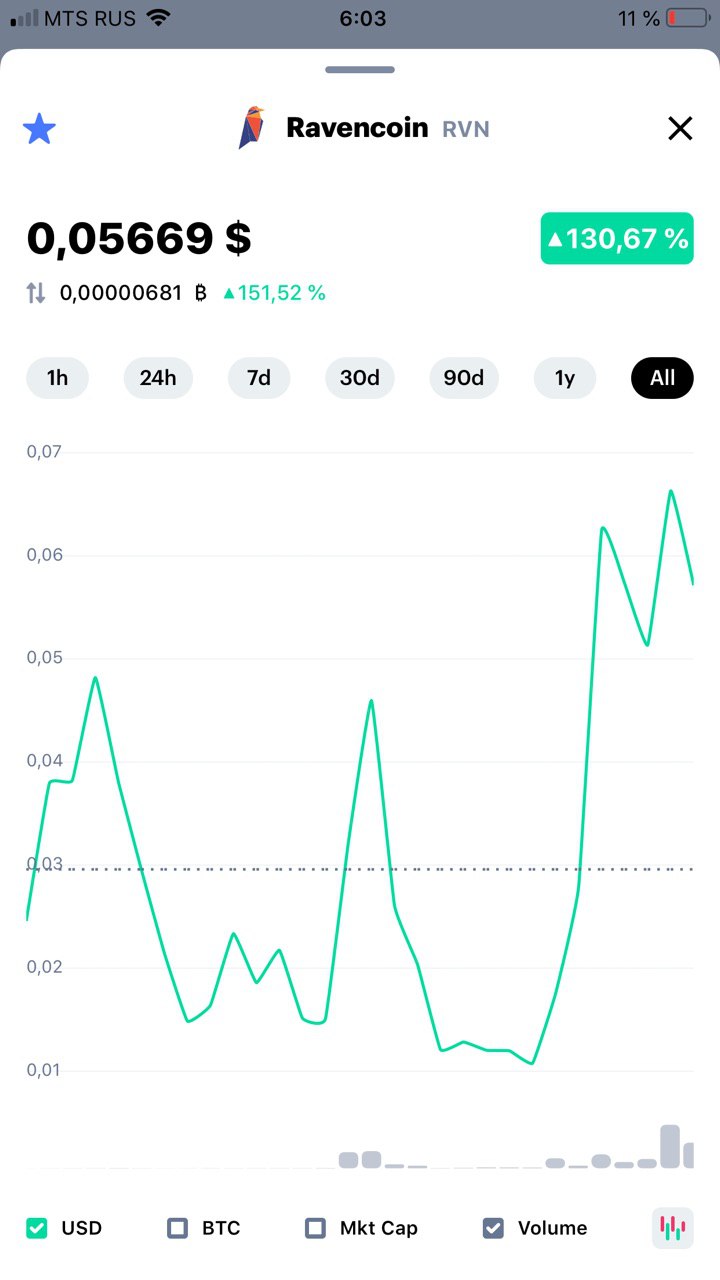Swap the USD and BTC price display
Image resolution: width=720 pixels, height=1280 pixels.
point(36,293)
